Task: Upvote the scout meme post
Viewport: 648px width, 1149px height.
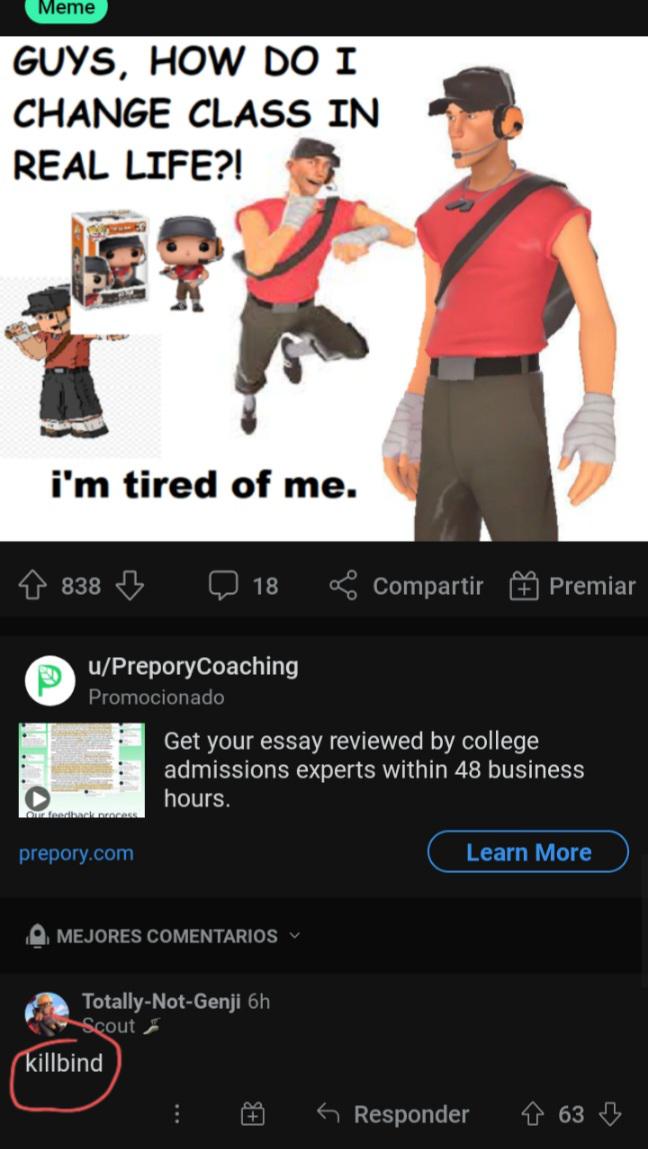Action: pos(34,585)
